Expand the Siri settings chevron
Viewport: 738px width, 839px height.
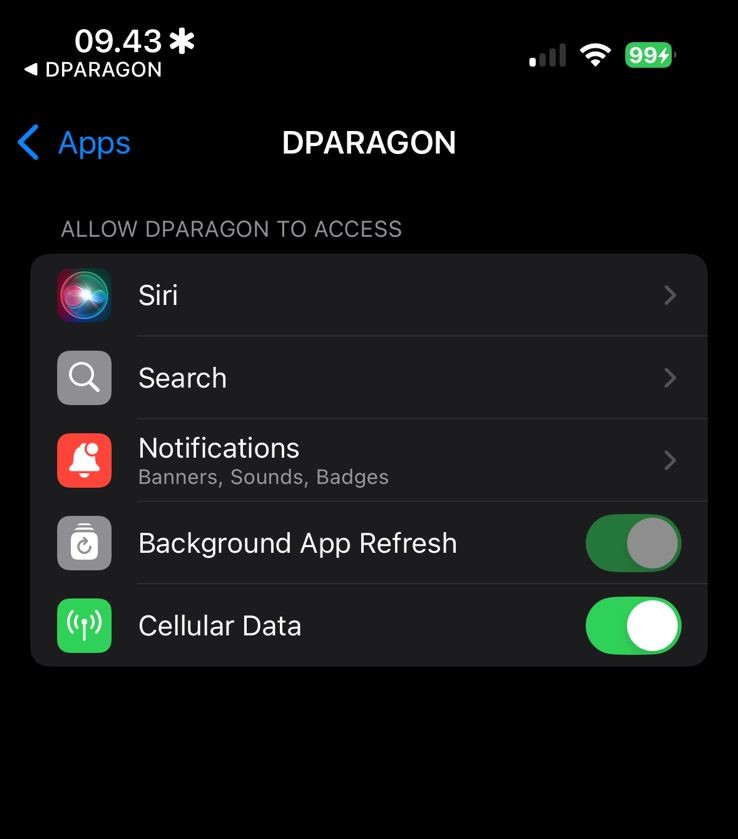pos(668,294)
